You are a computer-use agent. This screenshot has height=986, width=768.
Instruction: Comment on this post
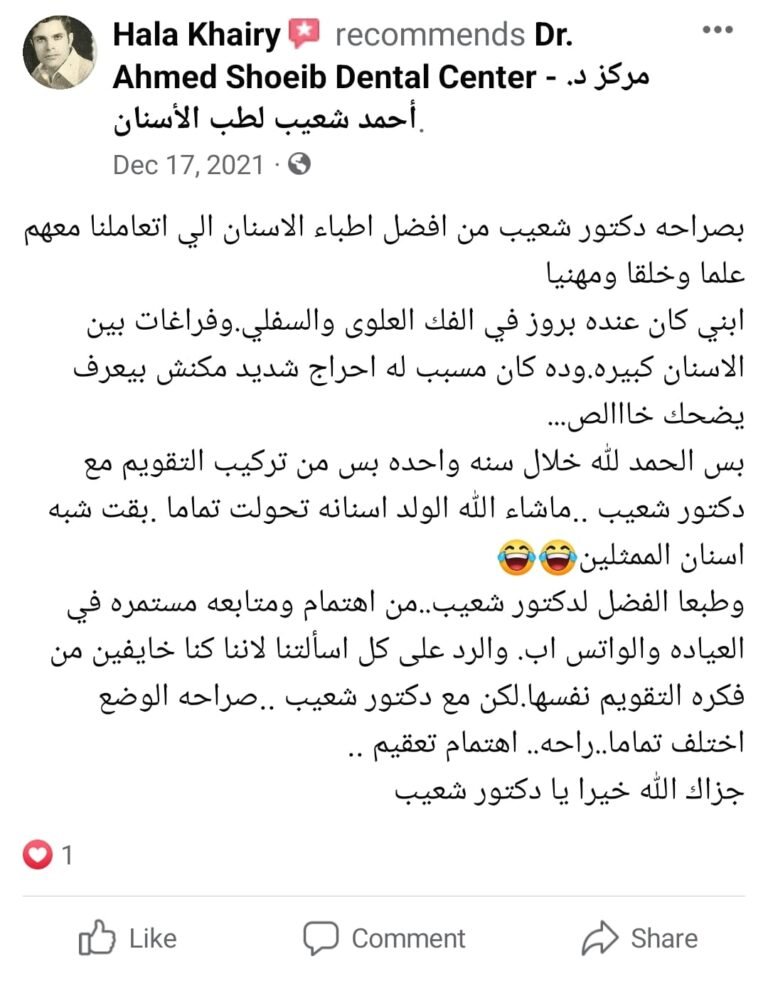(385, 938)
